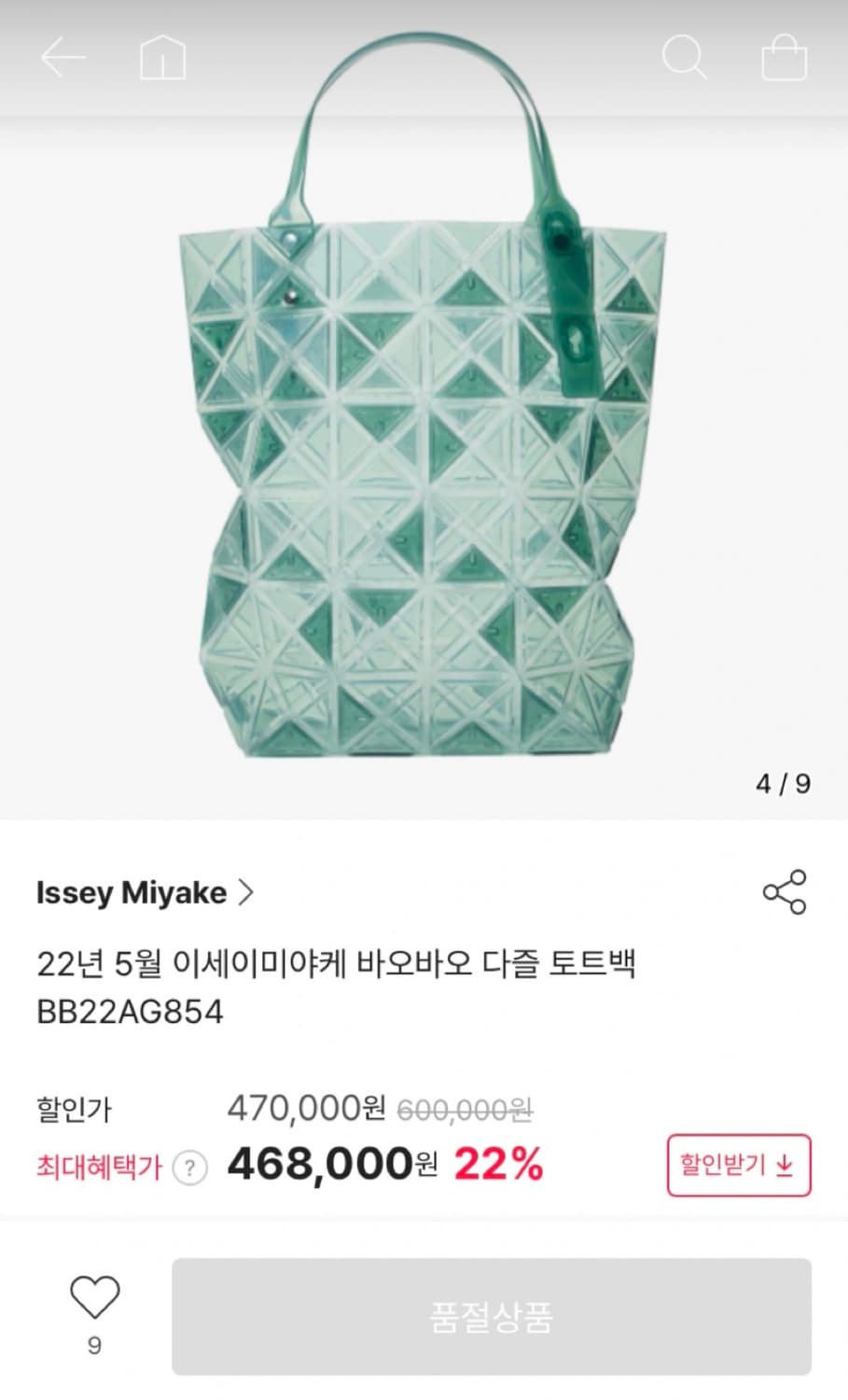The height and width of the screenshot is (1400, 848).
Task: Share this product via the share icon
Action: pos(785,893)
